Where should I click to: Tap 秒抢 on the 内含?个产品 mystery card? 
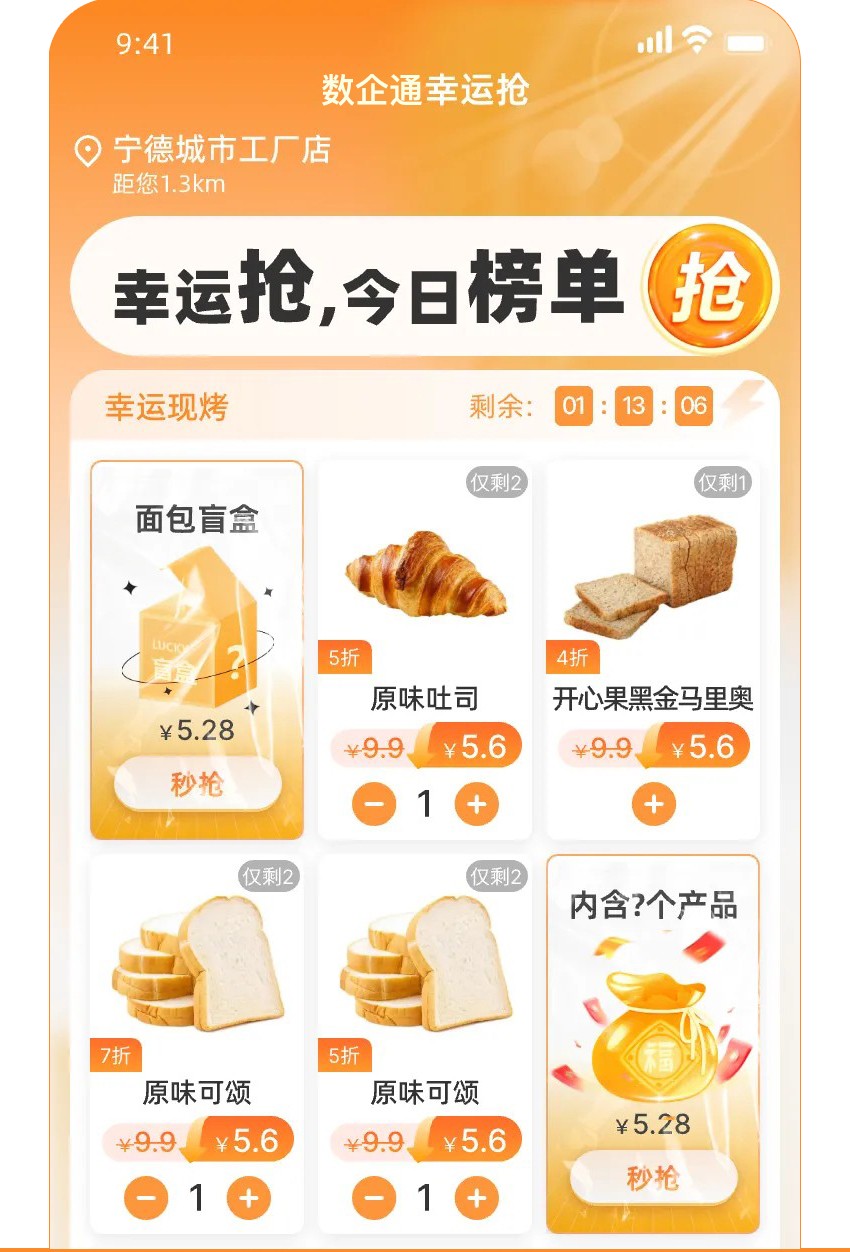[652, 1177]
